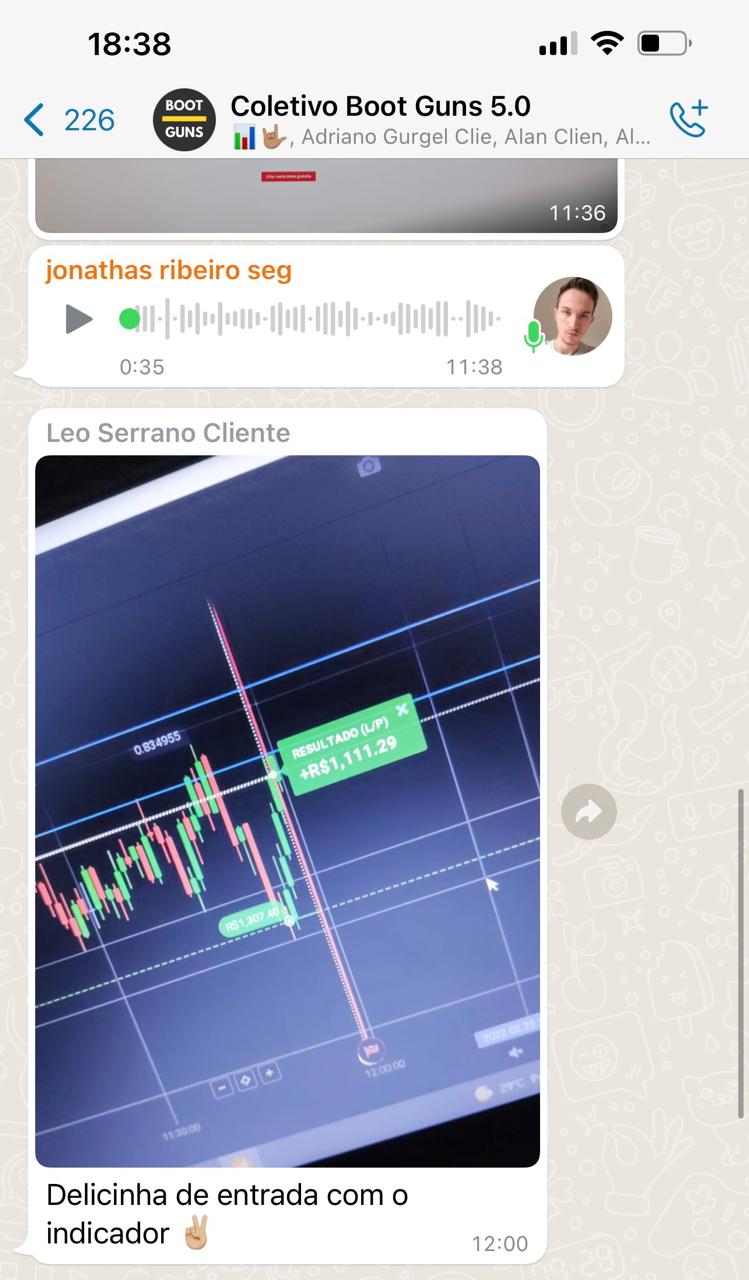The width and height of the screenshot is (749, 1280).
Task: Open the group avatar Boot Guns
Action: tap(184, 120)
